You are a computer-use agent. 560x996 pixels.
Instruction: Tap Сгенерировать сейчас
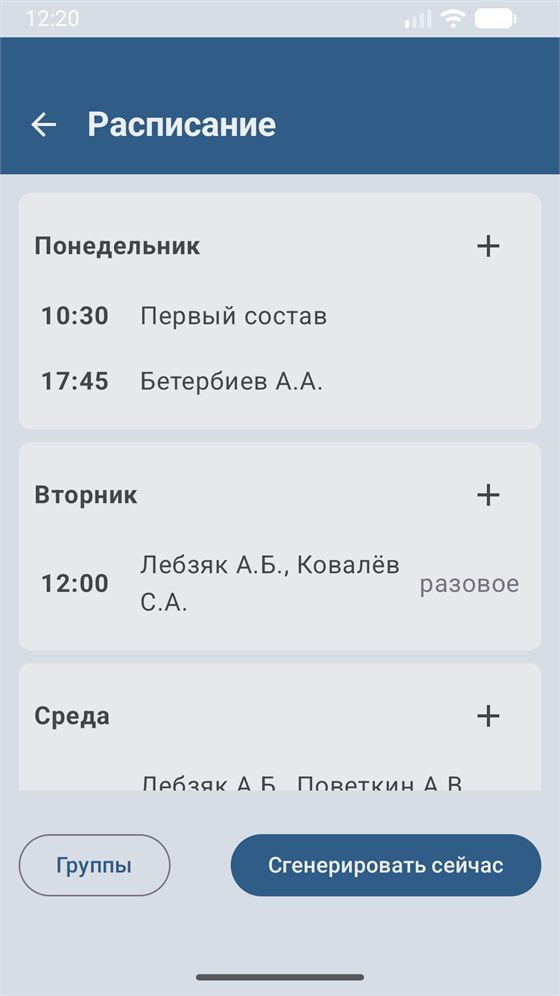click(x=385, y=865)
